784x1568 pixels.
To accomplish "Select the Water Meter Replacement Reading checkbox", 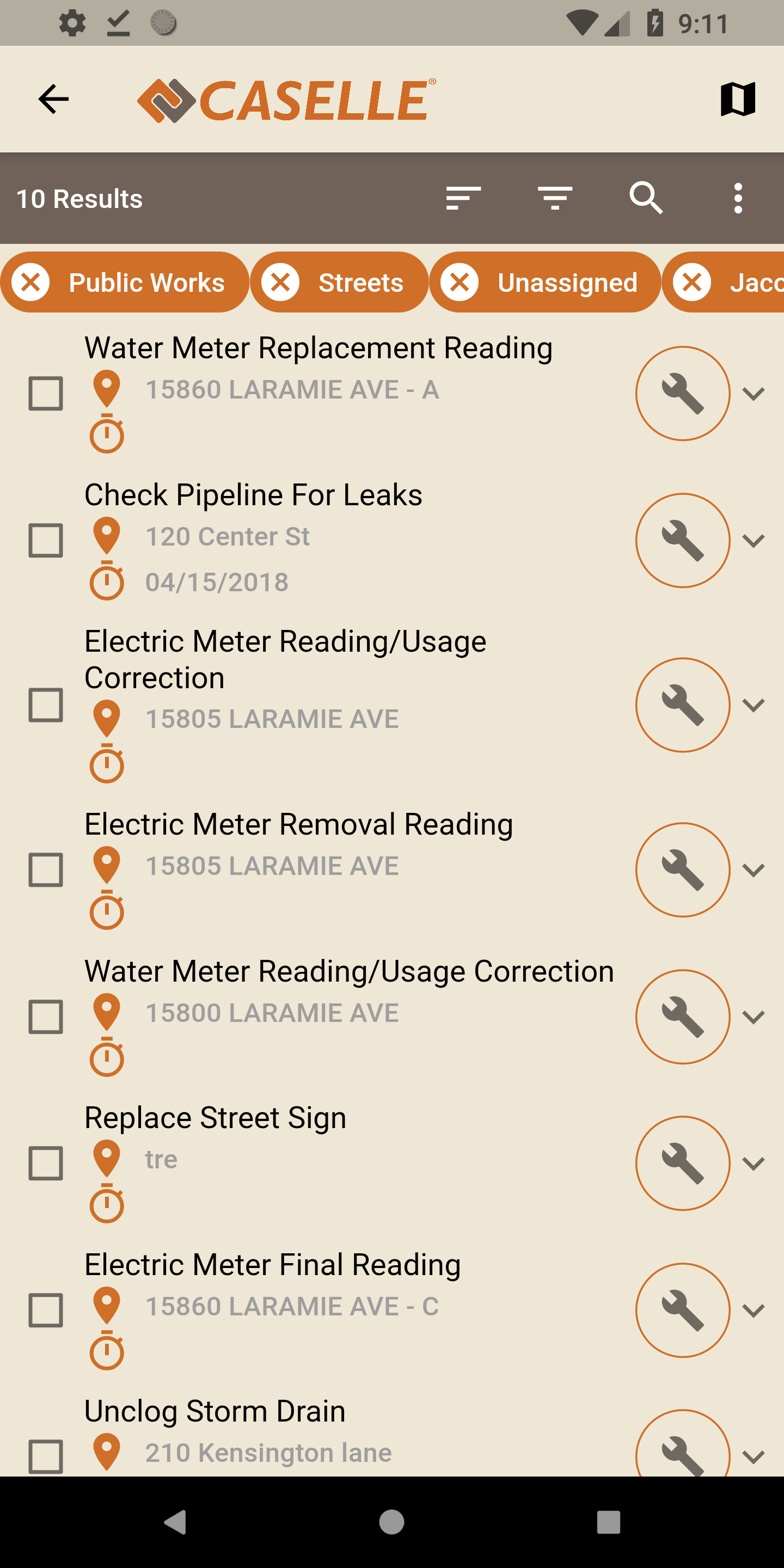I will 46,393.
